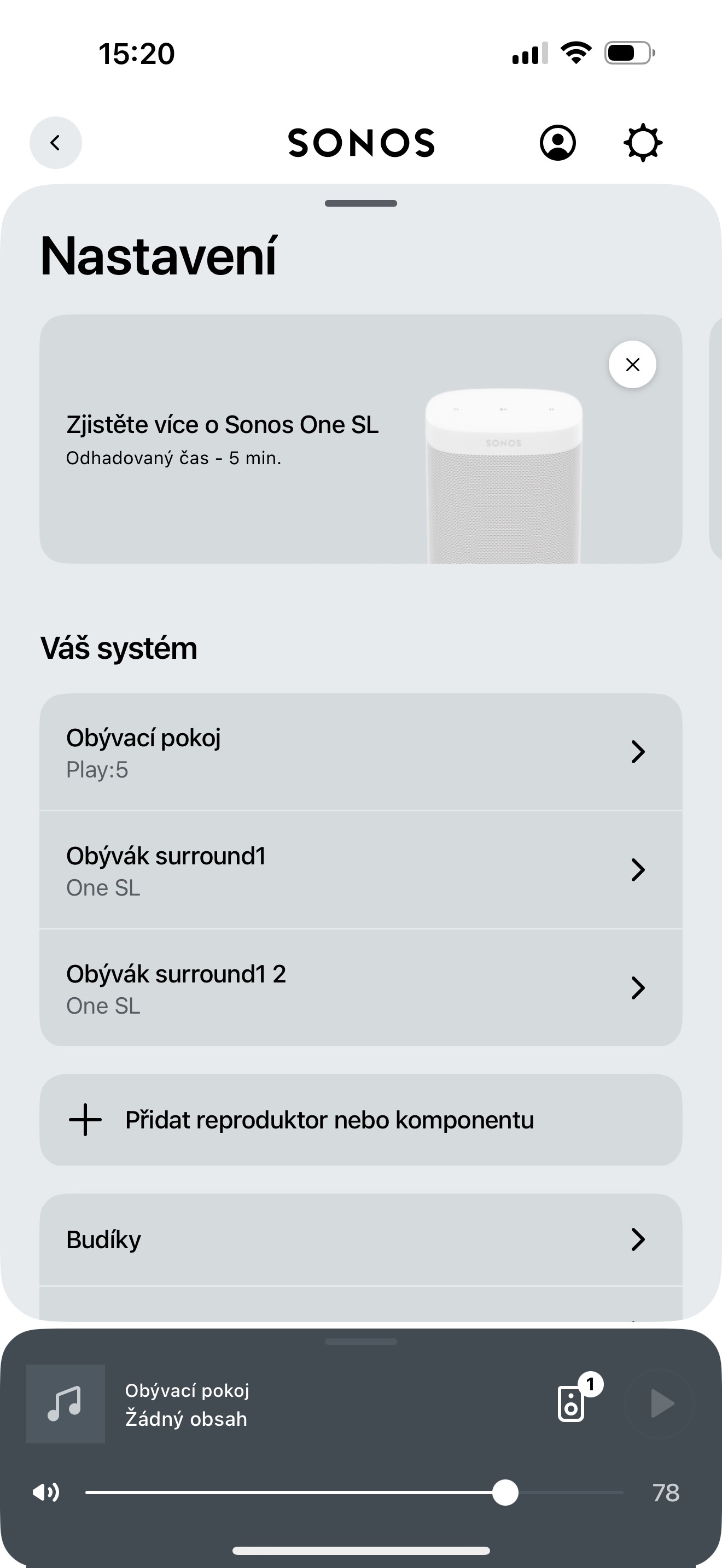Open the settings gear icon
Viewport: 722px width, 1568px height.
tap(643, 143)
